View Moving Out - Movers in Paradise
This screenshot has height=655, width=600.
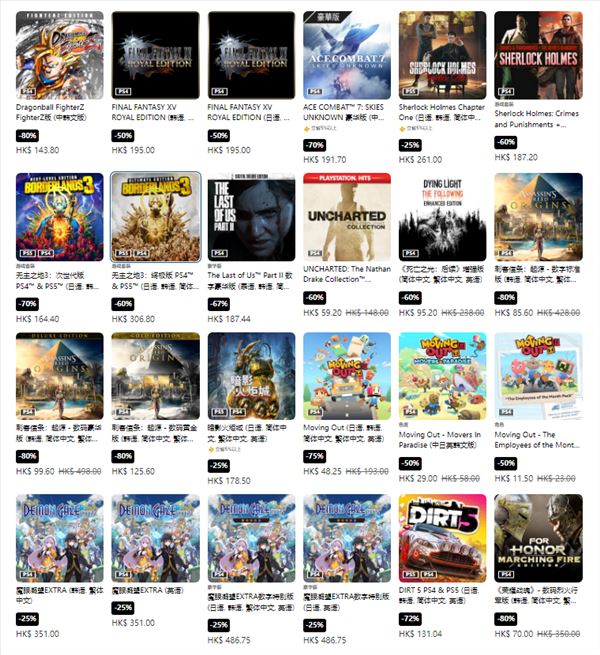pos(442,377)
